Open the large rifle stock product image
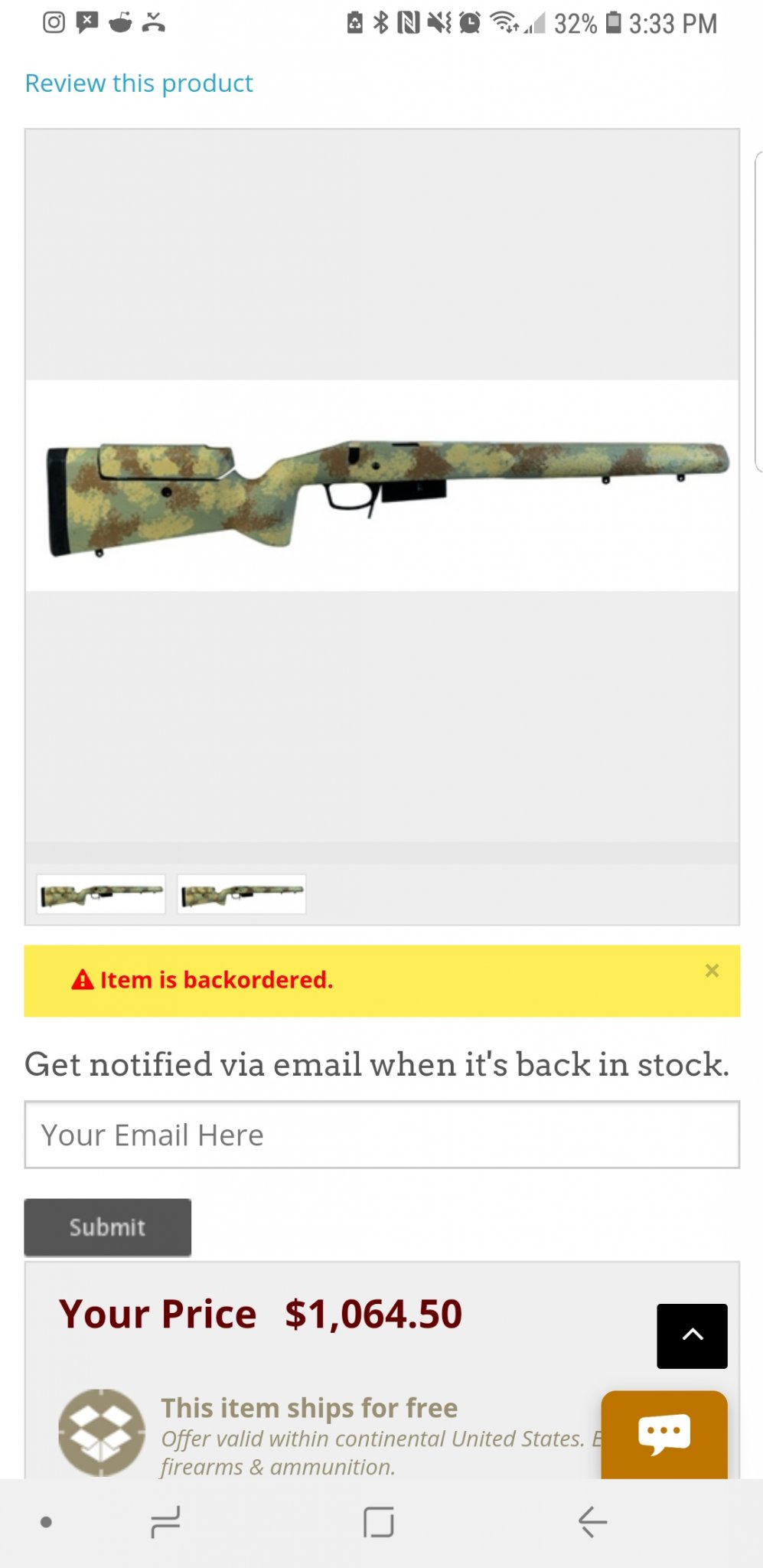 pos(382,485)
